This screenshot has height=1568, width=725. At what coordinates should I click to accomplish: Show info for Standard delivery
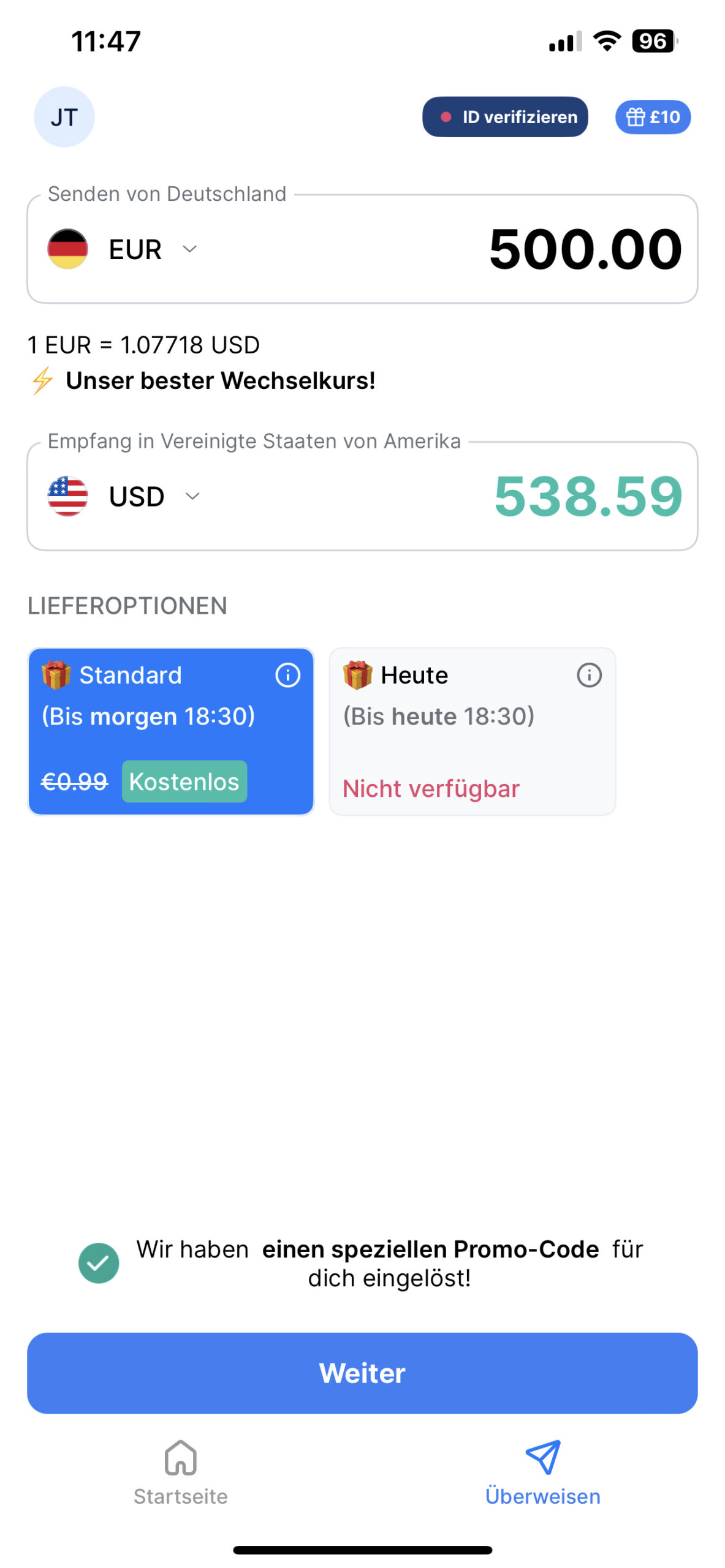[x=287, y=675]
